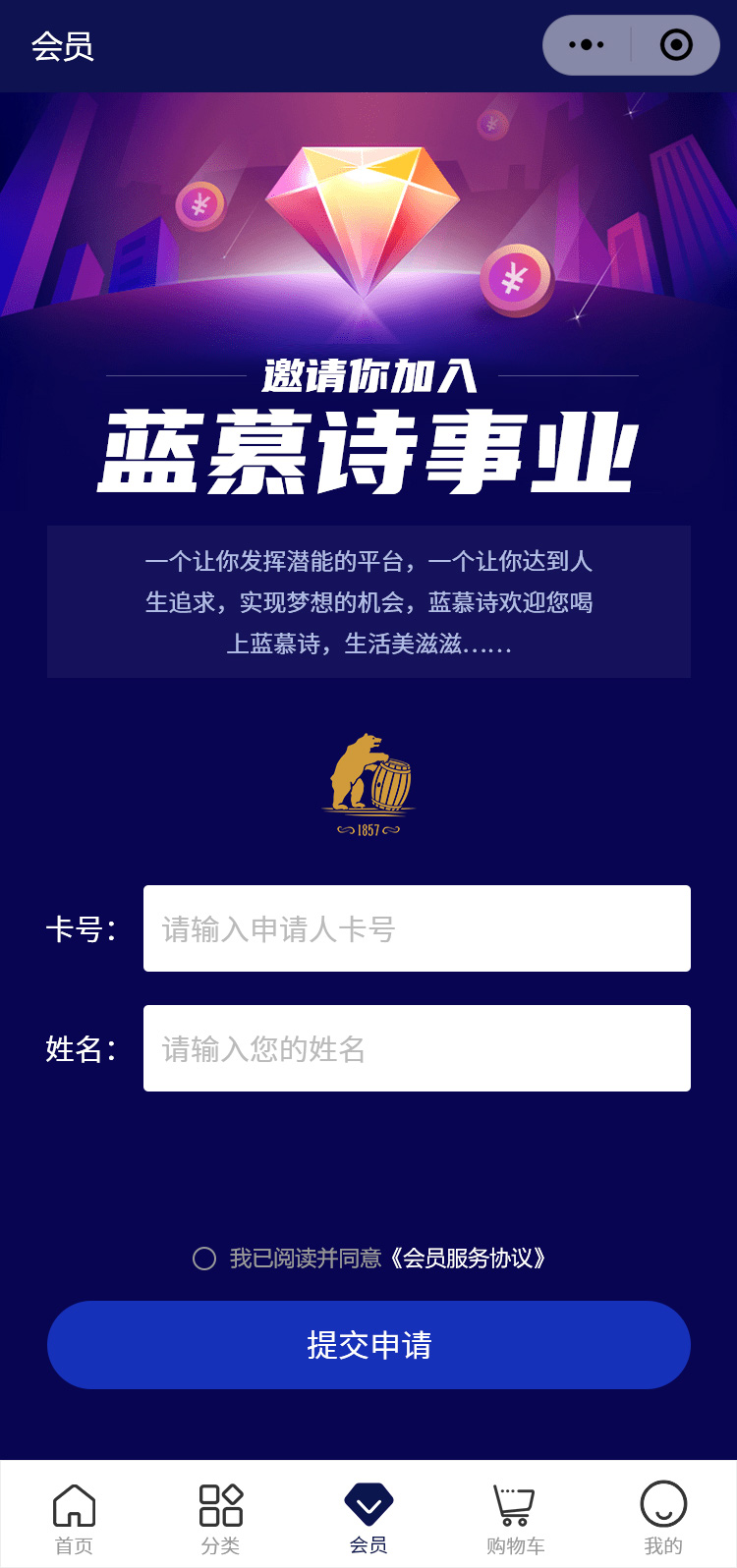Go to the 分类 tab
The height and width of the screenshot is (1568, 737).
click(221, 1518)
